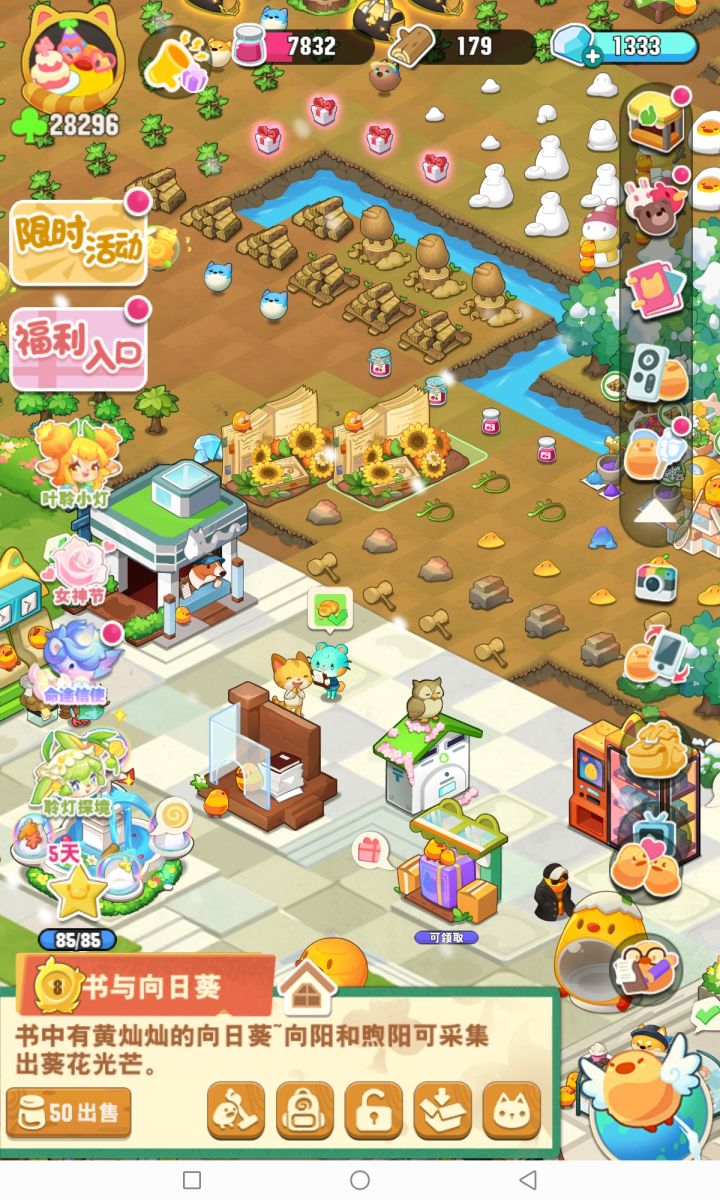Select the cat face icon in bottom panel
Viewport: 720px width, 1200px height.
pyautogui.click(x=511, y=1110)
